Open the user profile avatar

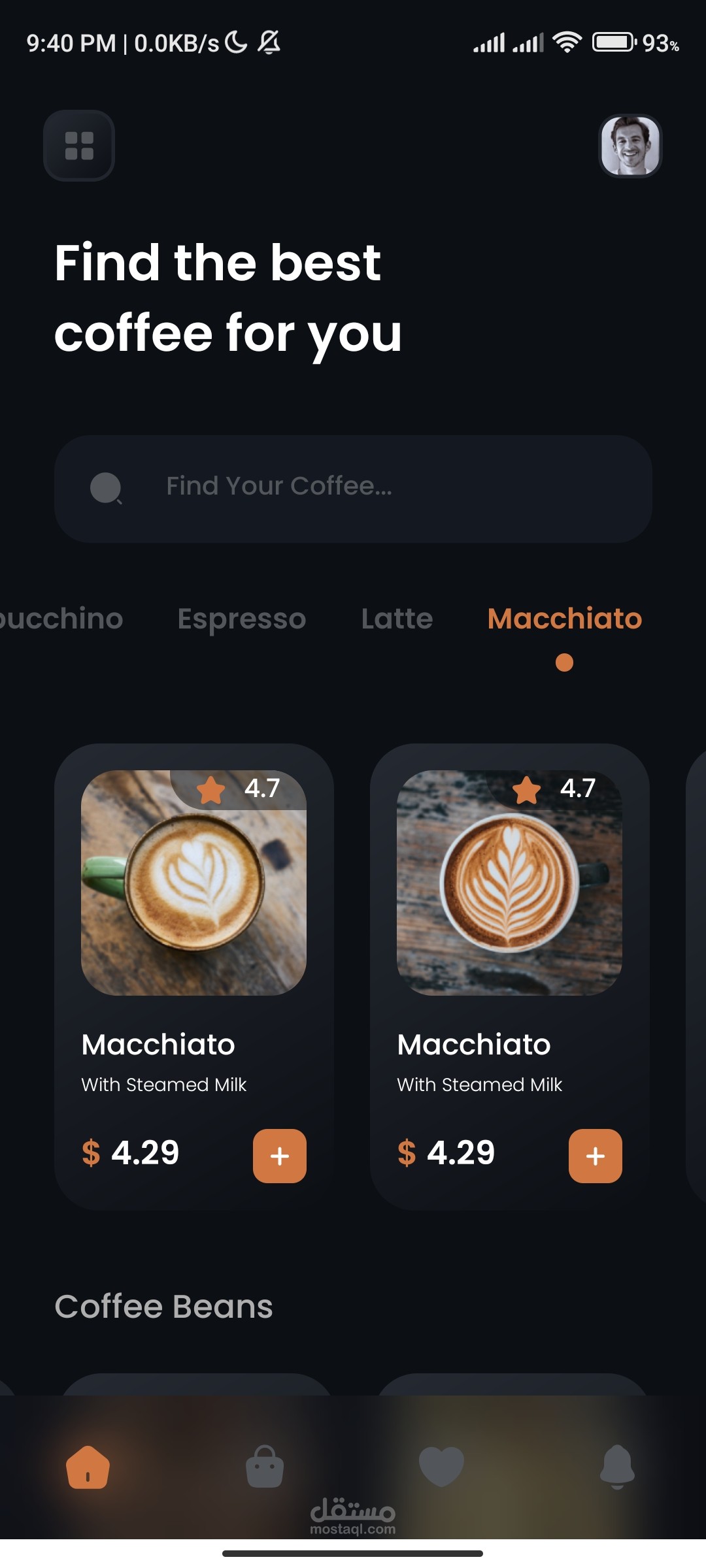click(630, 146)
